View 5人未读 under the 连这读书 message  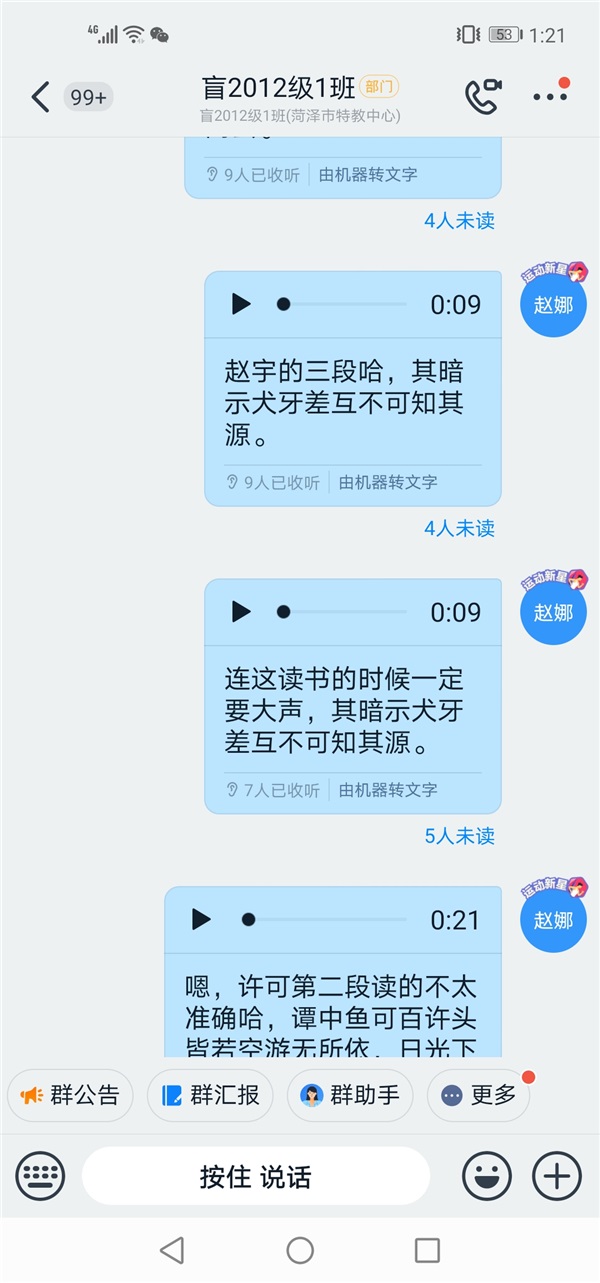tap(459, 836)
